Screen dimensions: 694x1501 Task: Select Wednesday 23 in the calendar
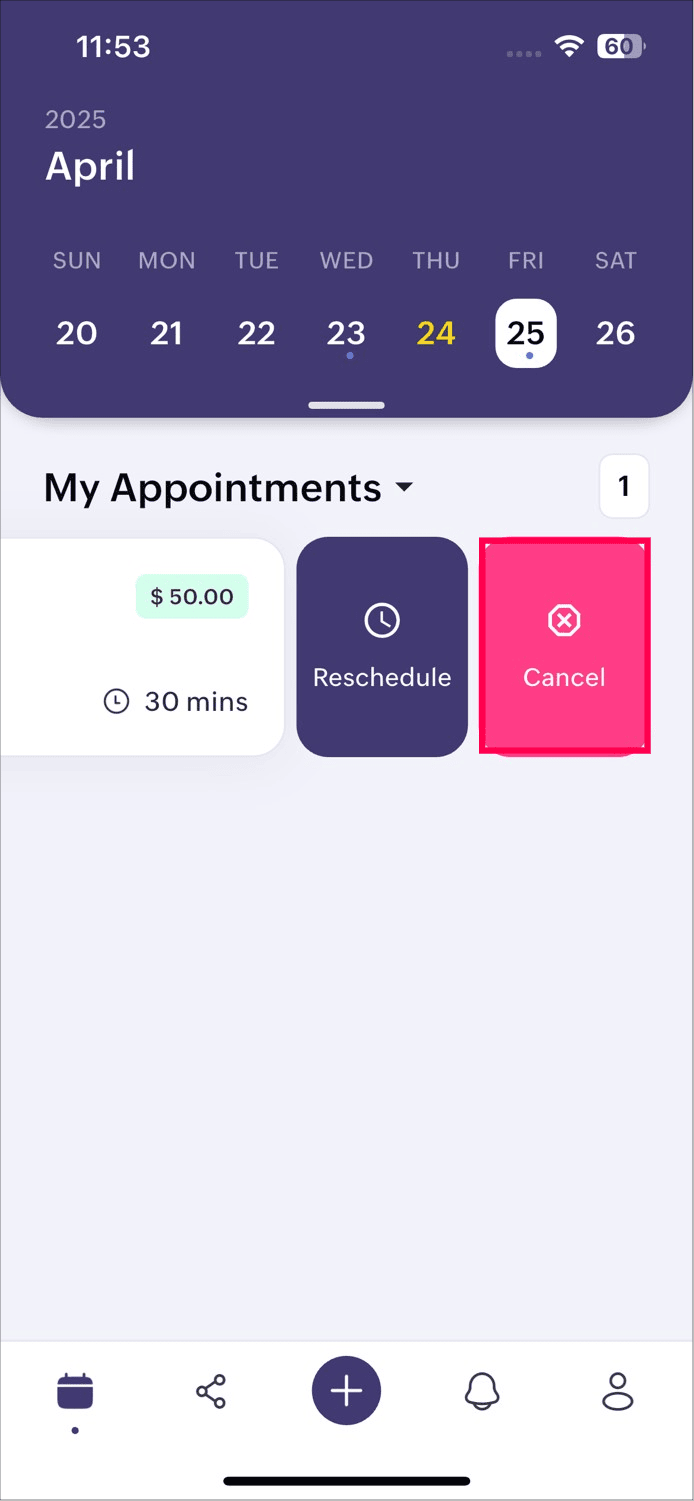coord(346,333)
